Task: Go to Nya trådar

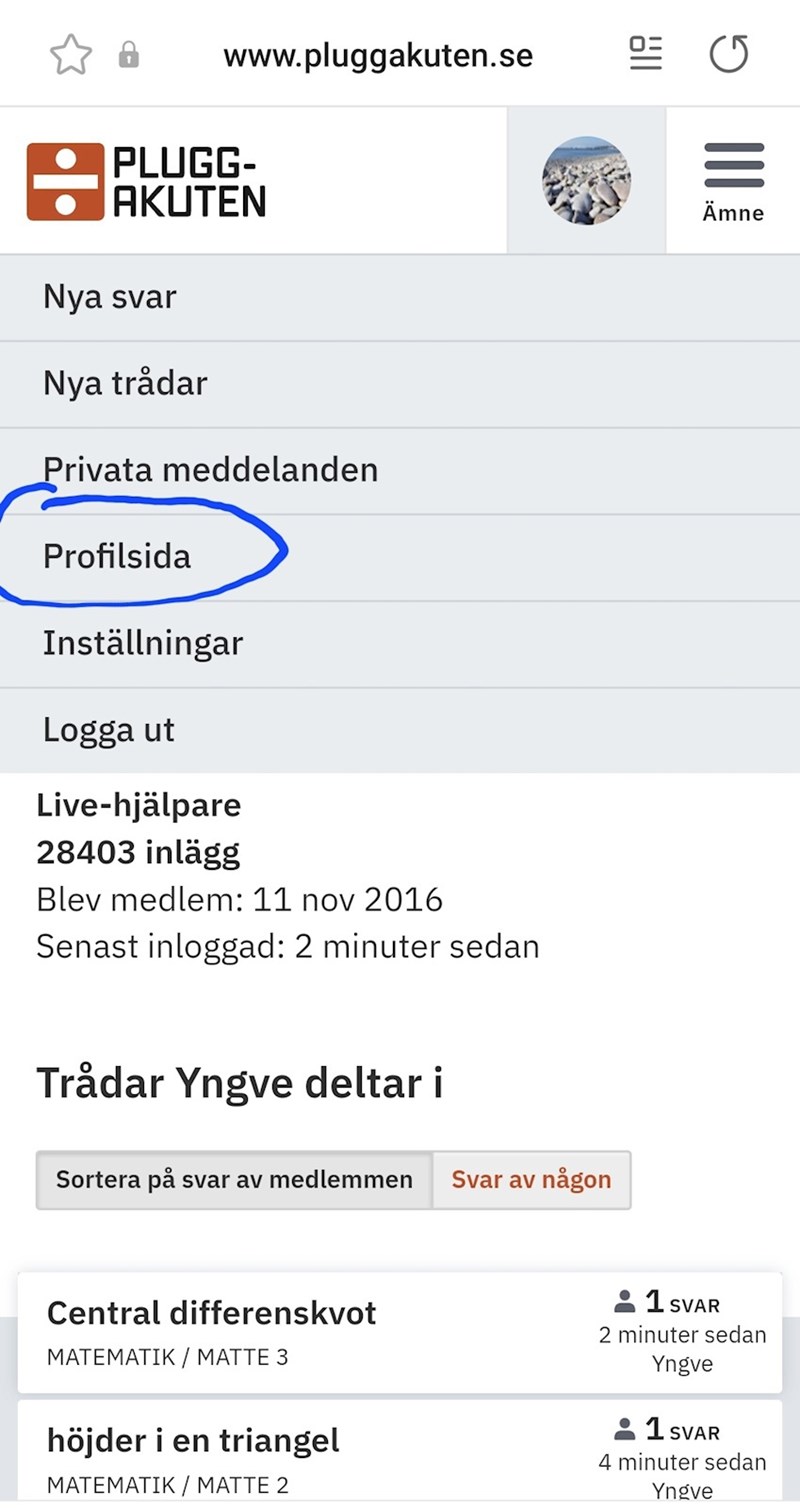Action: (125, 383)
